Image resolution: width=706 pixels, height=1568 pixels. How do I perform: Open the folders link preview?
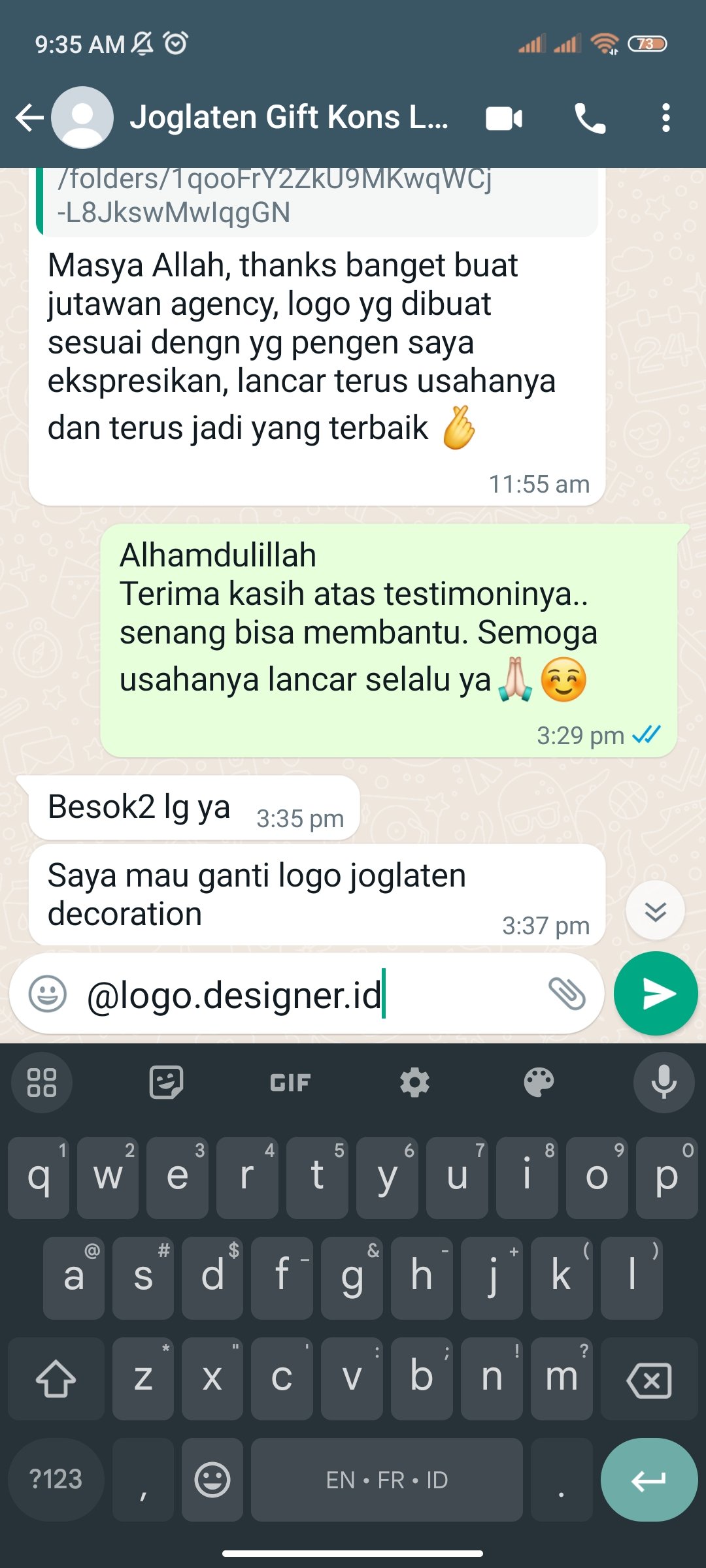(314, 197)
